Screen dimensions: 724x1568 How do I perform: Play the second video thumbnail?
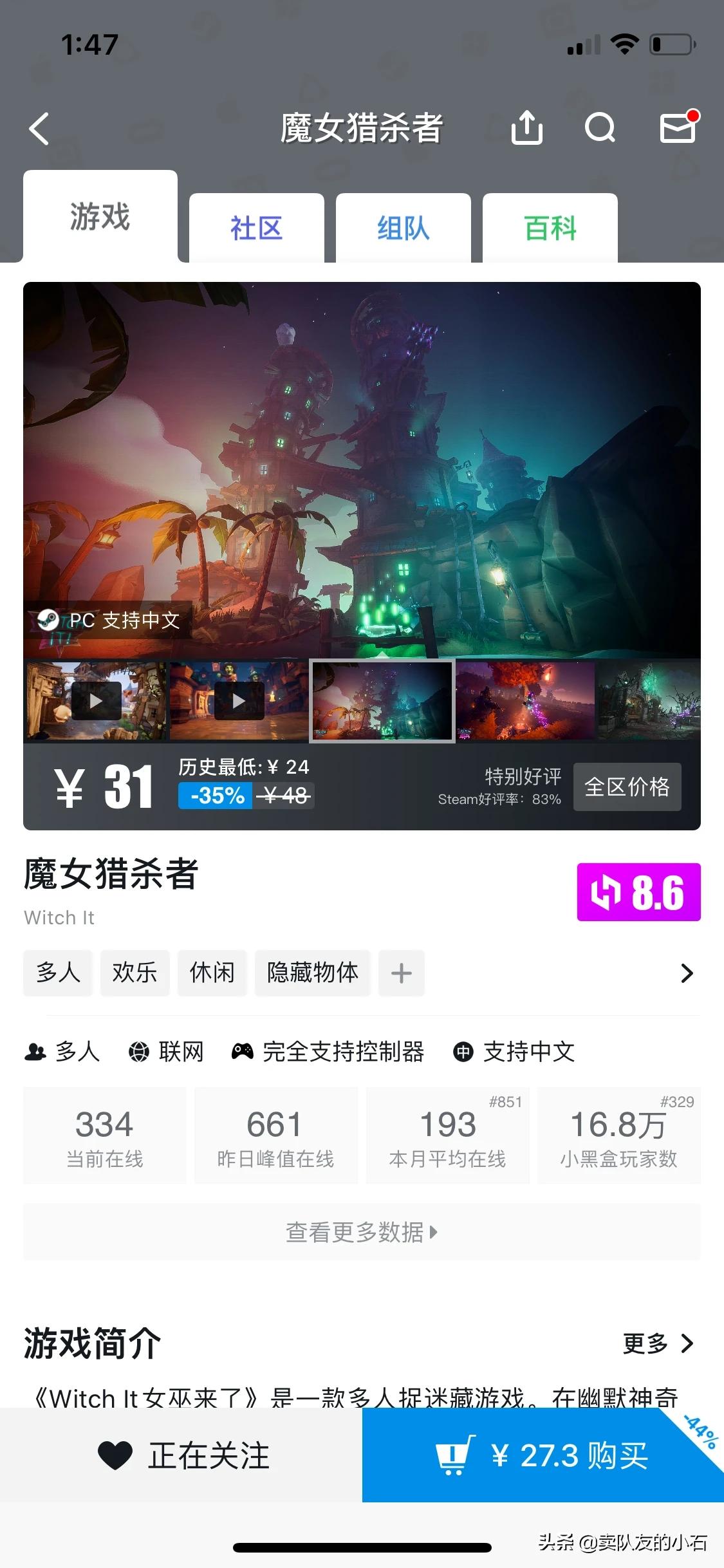click(239, 701)
